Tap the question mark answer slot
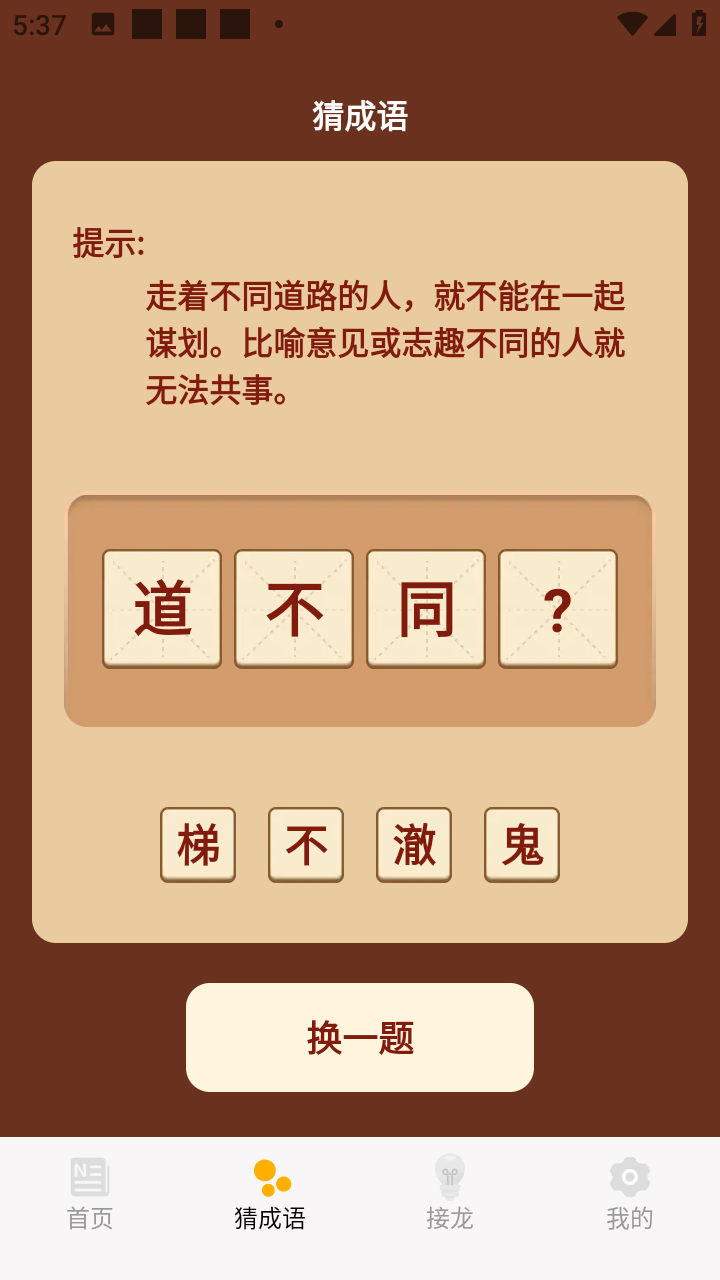Screen dimensions: 720x1280 (558, 608)
